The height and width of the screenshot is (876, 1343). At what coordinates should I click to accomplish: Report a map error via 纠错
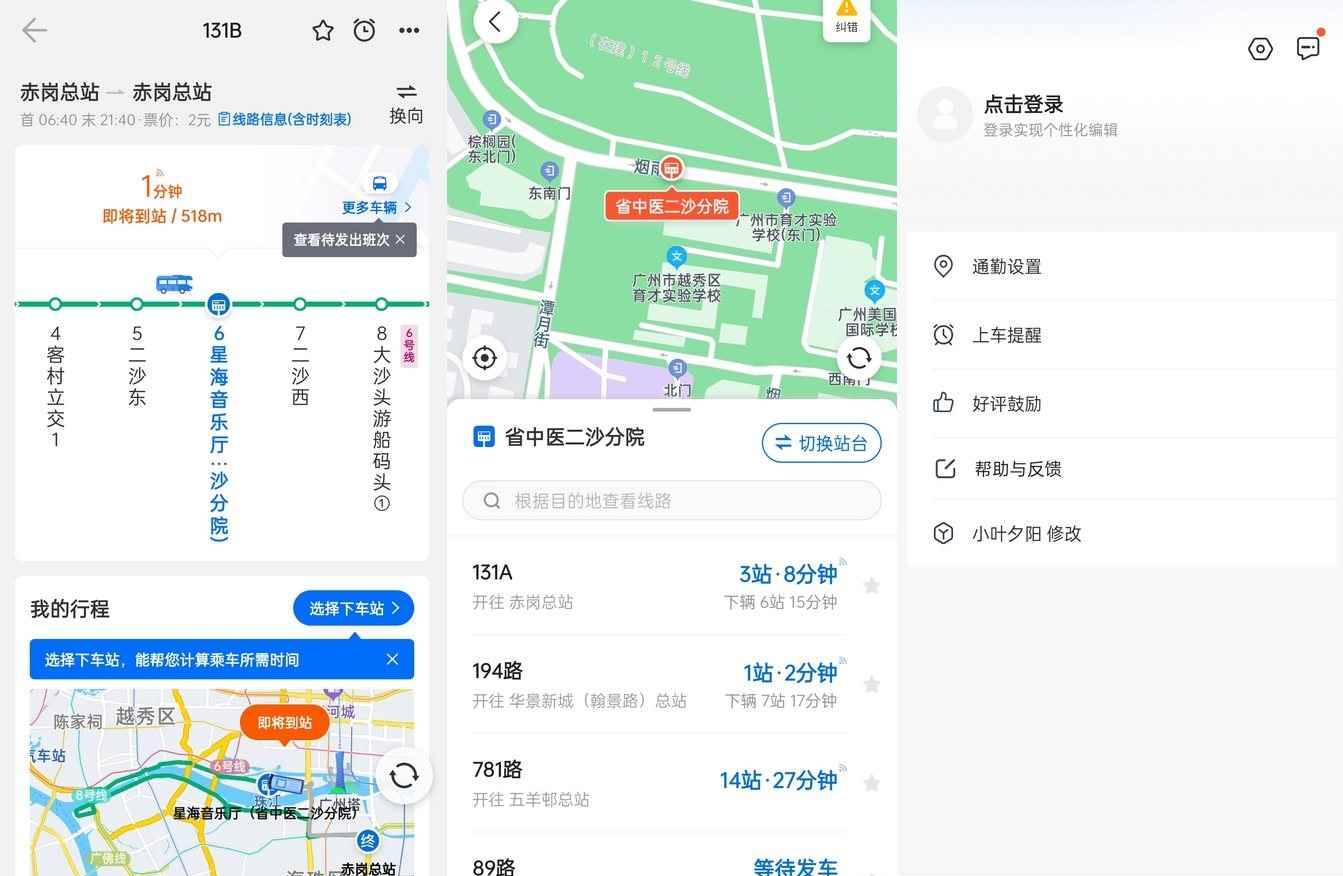tap(846, 17)
